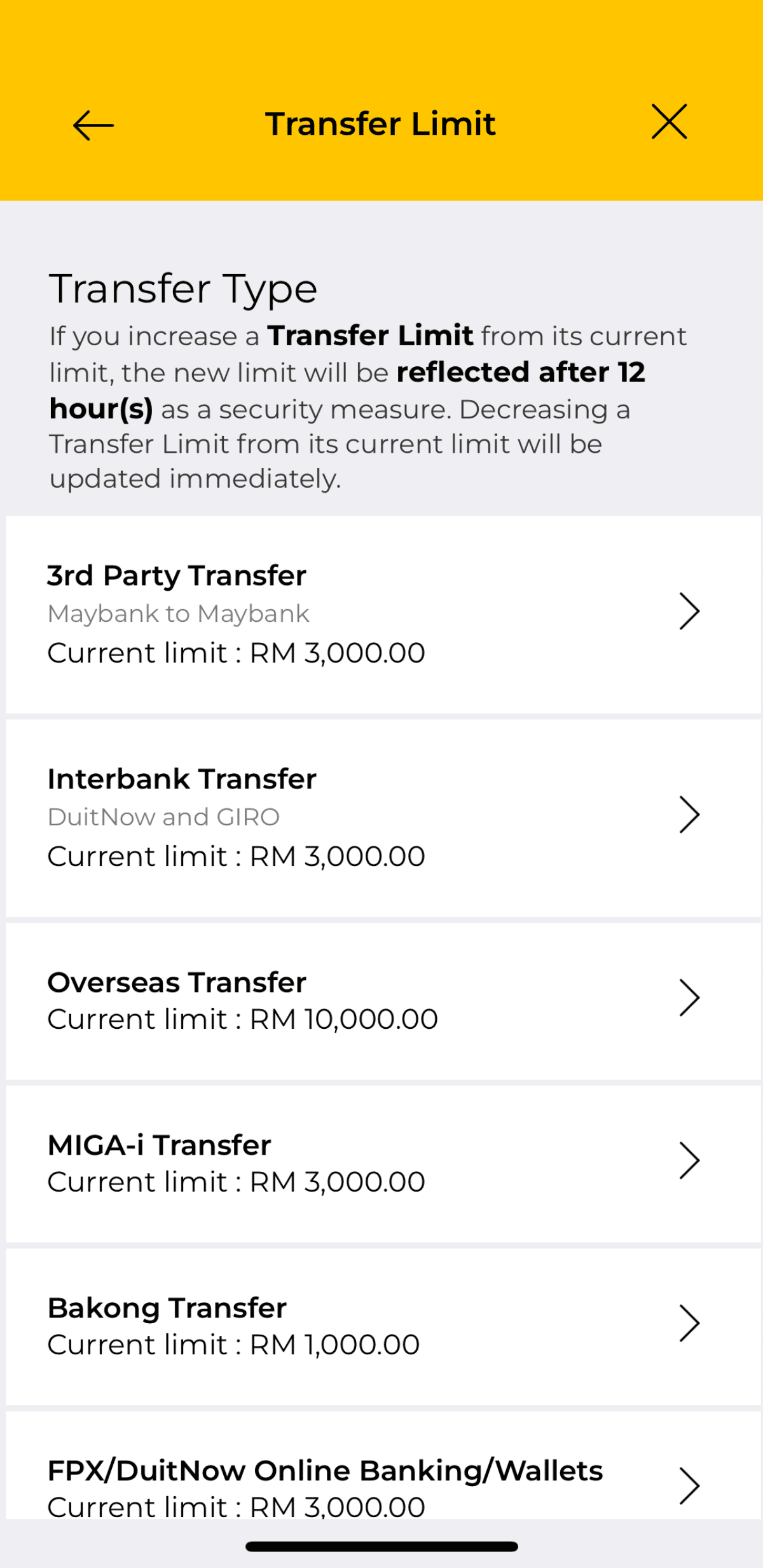
Task: Select the 3rd Party Transfer row
Action: [254, 614]
